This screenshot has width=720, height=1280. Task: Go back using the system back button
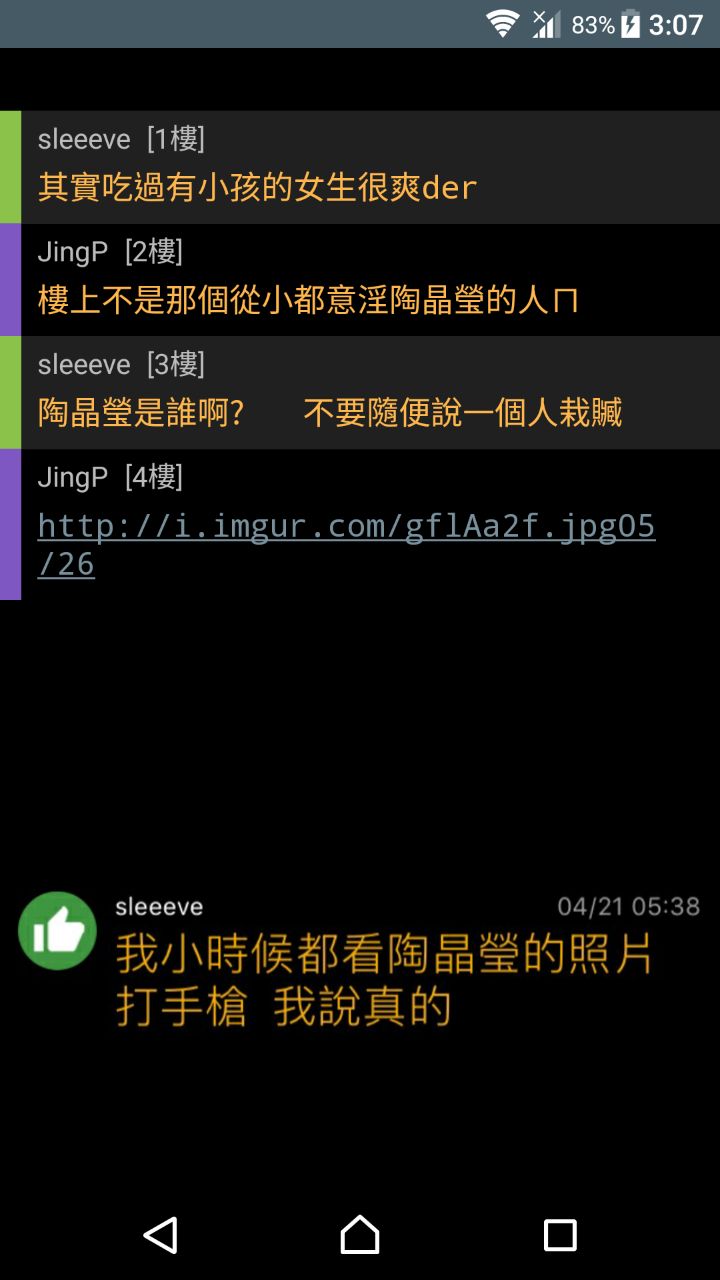coord(160,1235)
